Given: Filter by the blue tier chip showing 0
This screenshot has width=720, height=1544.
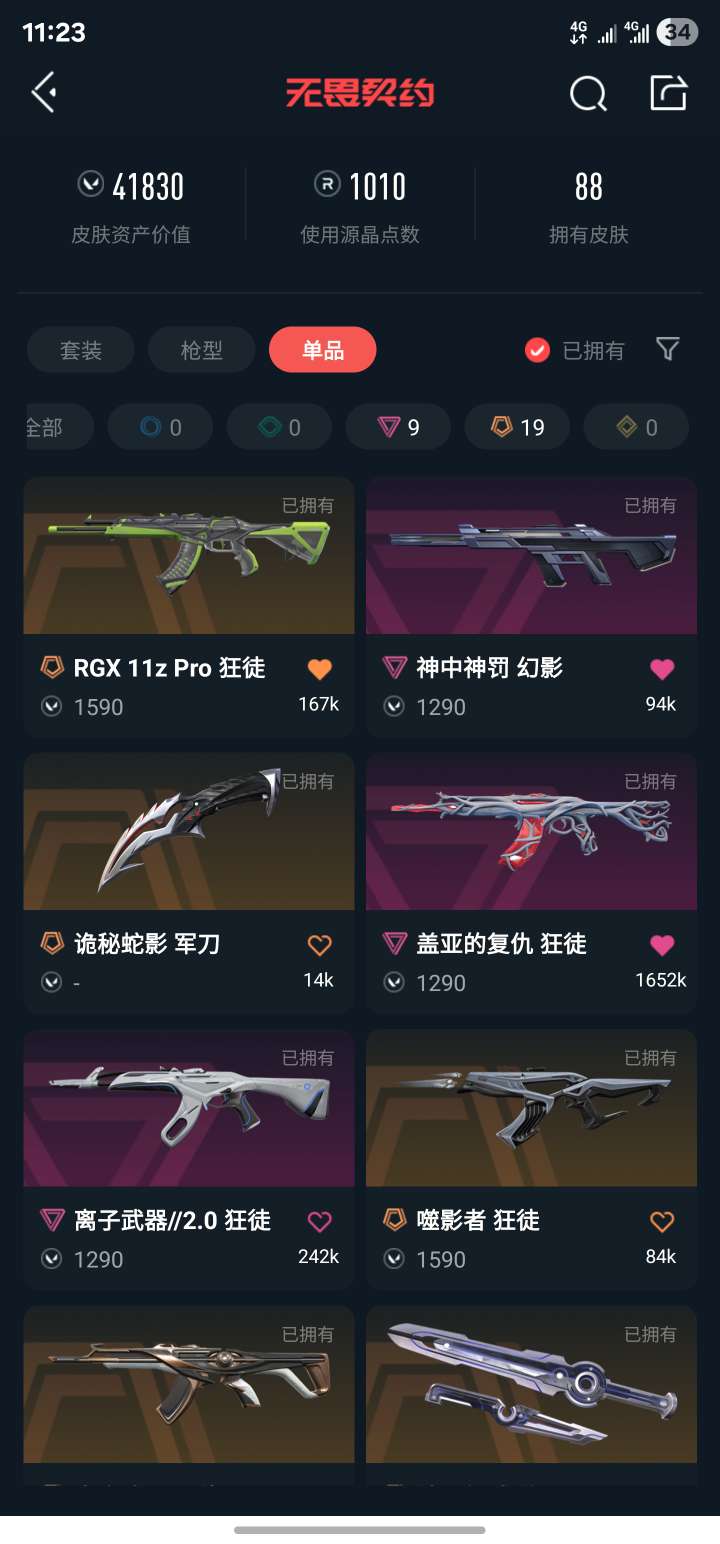Looking at the screenshot, I should tap(160, 427).
